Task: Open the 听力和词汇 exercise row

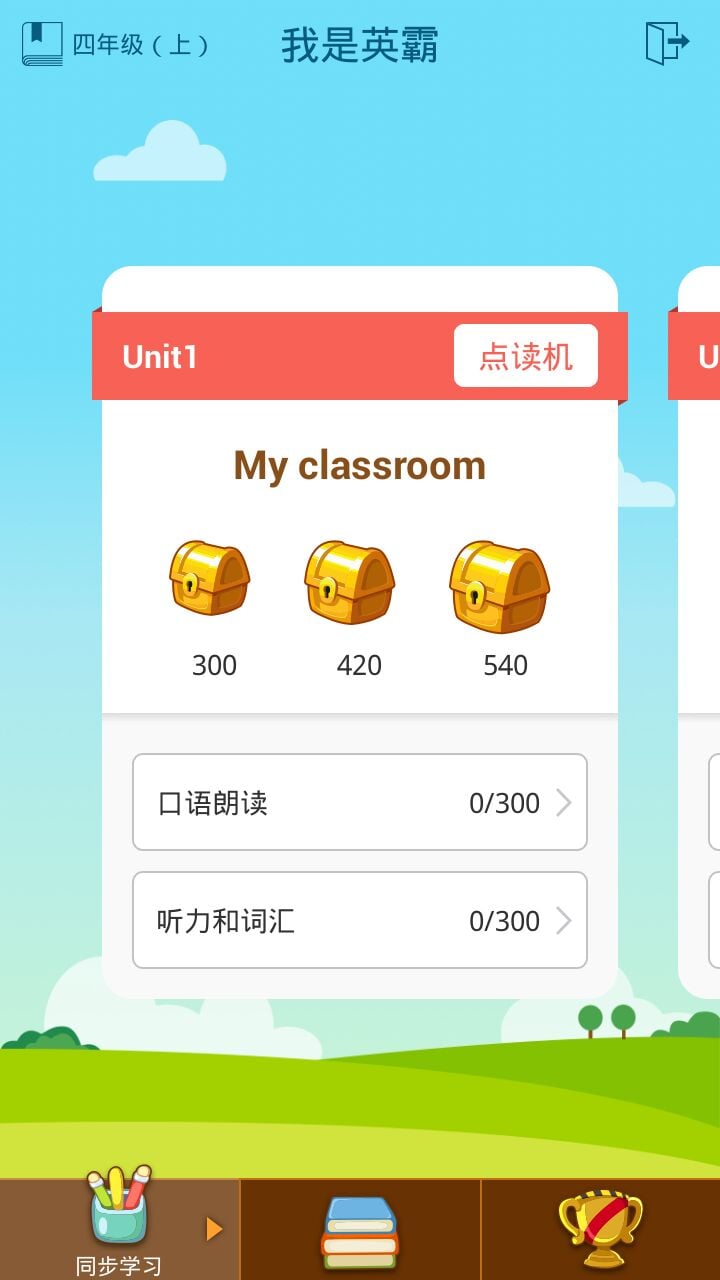Action: pos(360,920)
